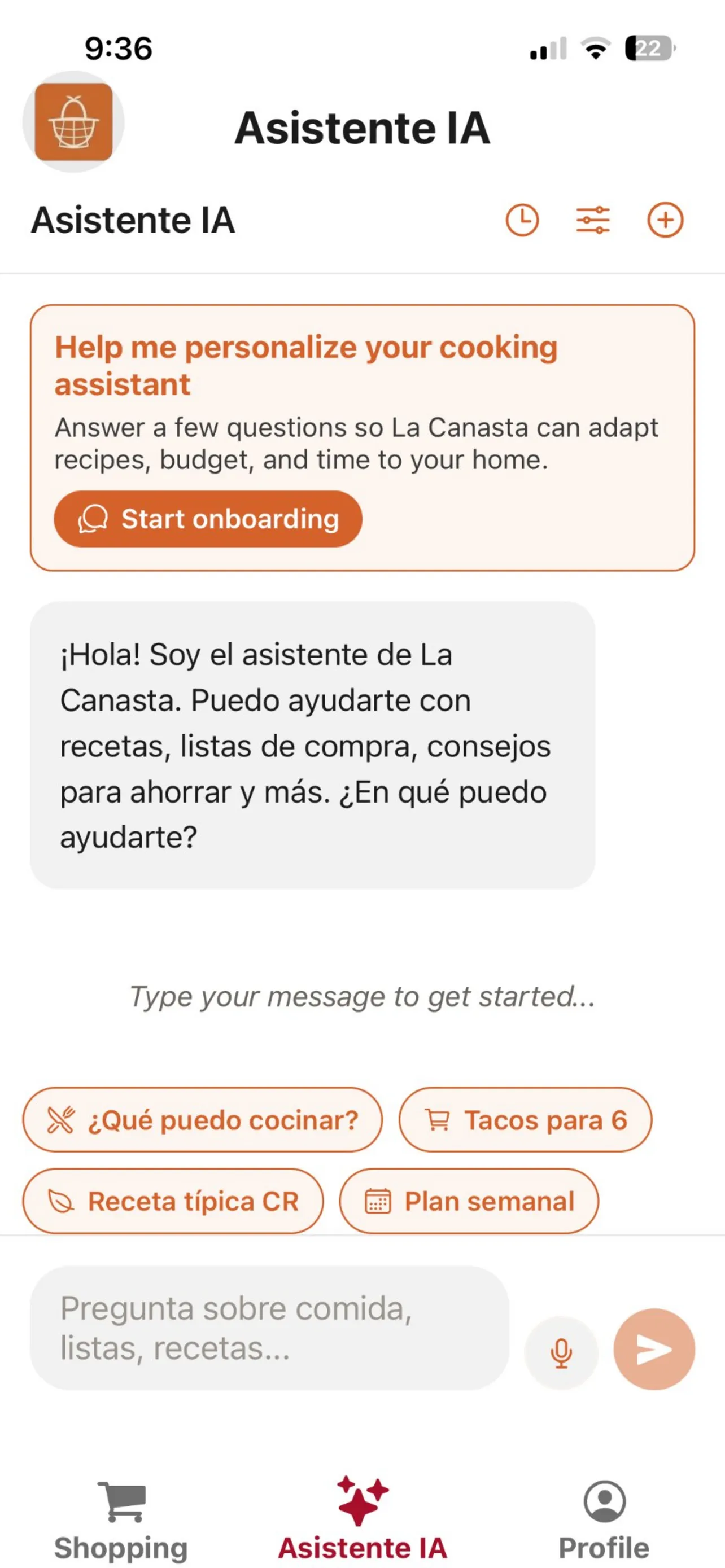The image size is (725, 1568).
Task: Click the send arrow button
Action: click(654, 1349)
